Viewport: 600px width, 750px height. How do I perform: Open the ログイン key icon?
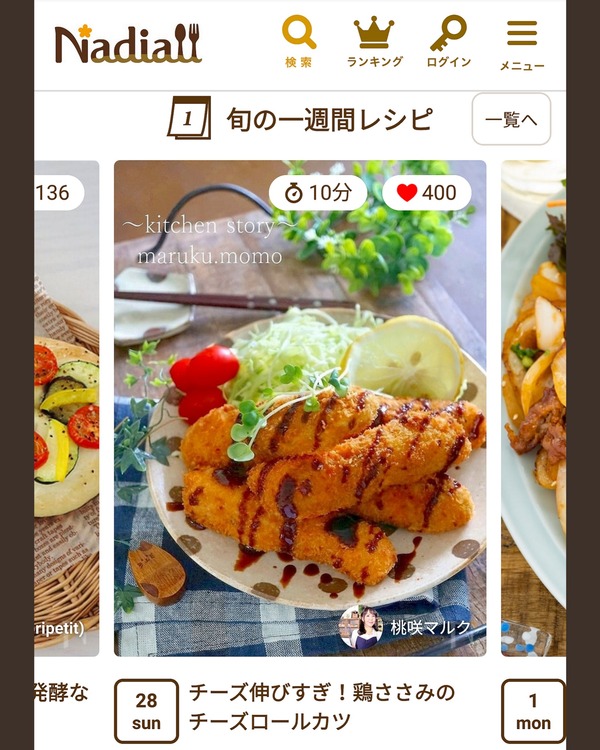[x=448, y=42]
